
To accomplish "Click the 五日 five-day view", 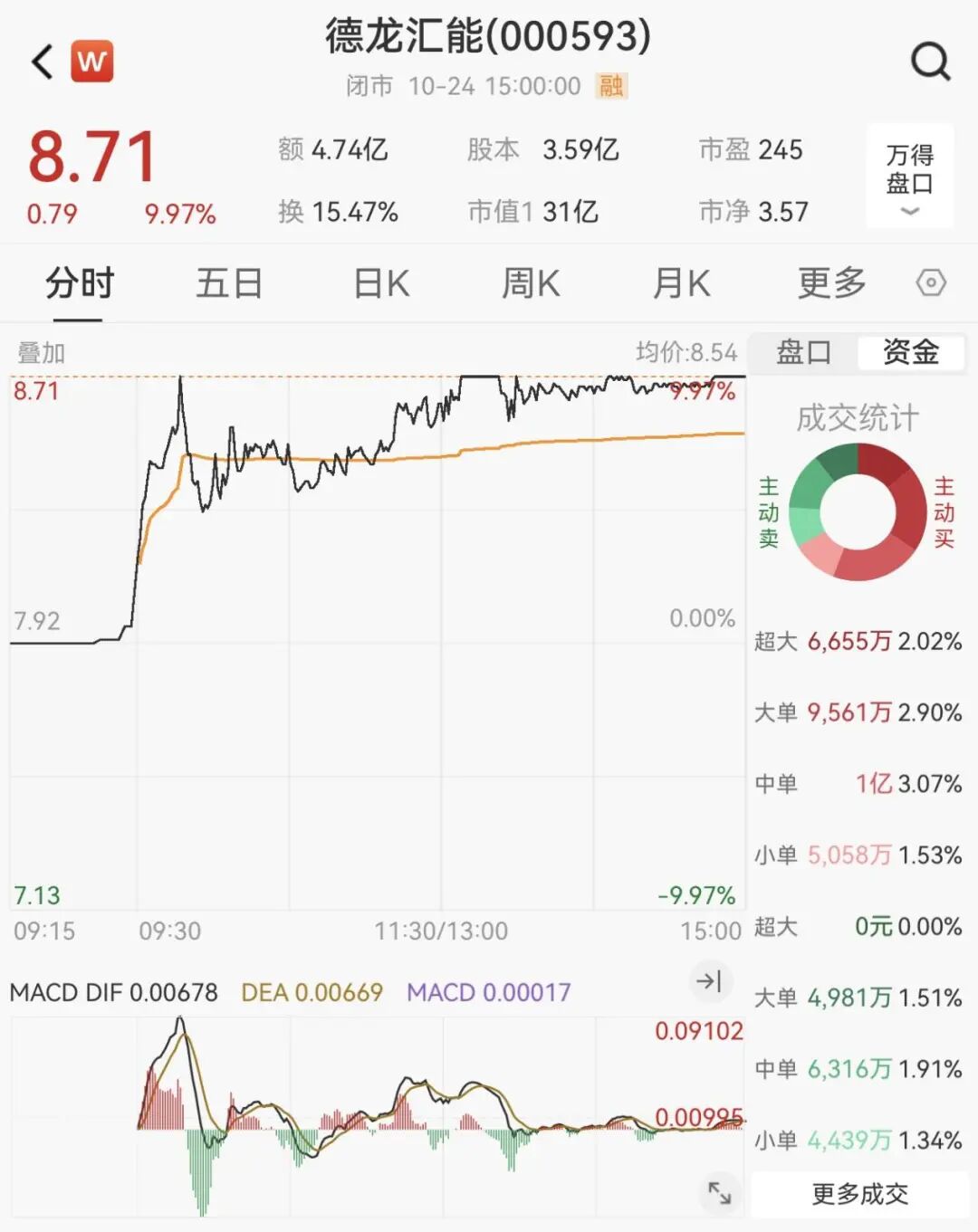I will (x=228, y=283).
